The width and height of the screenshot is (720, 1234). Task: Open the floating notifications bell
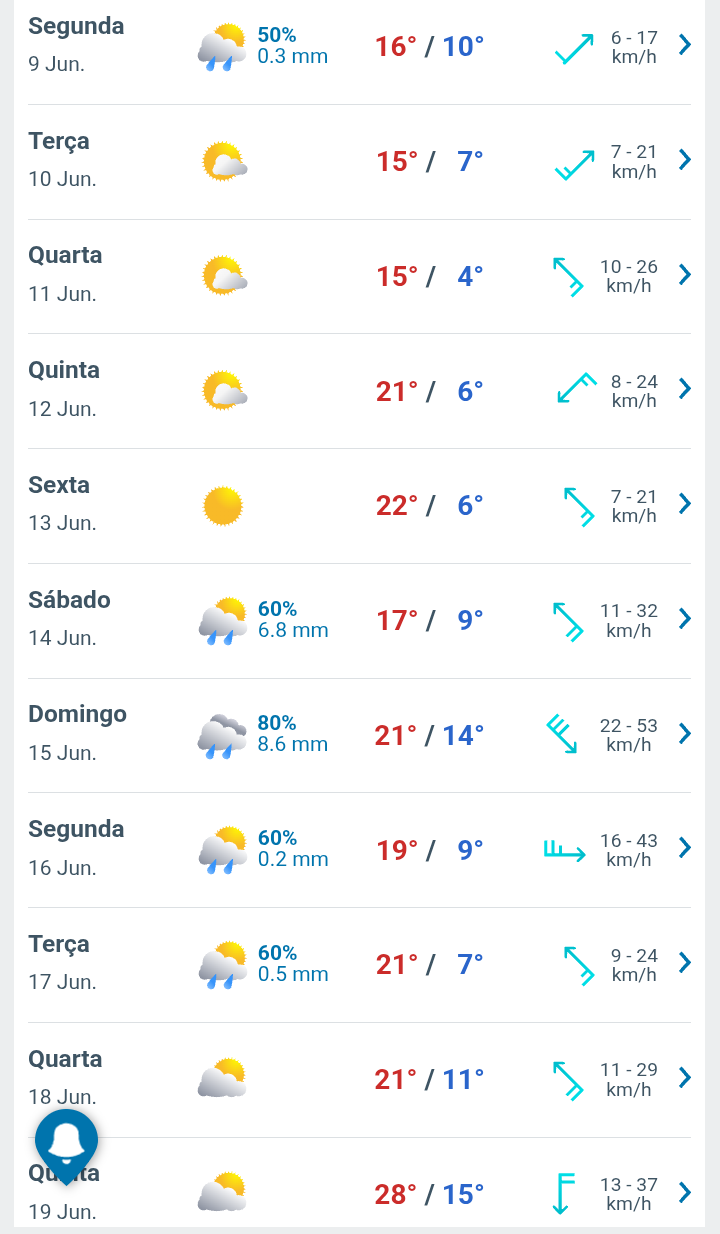tap(66, 1143)
